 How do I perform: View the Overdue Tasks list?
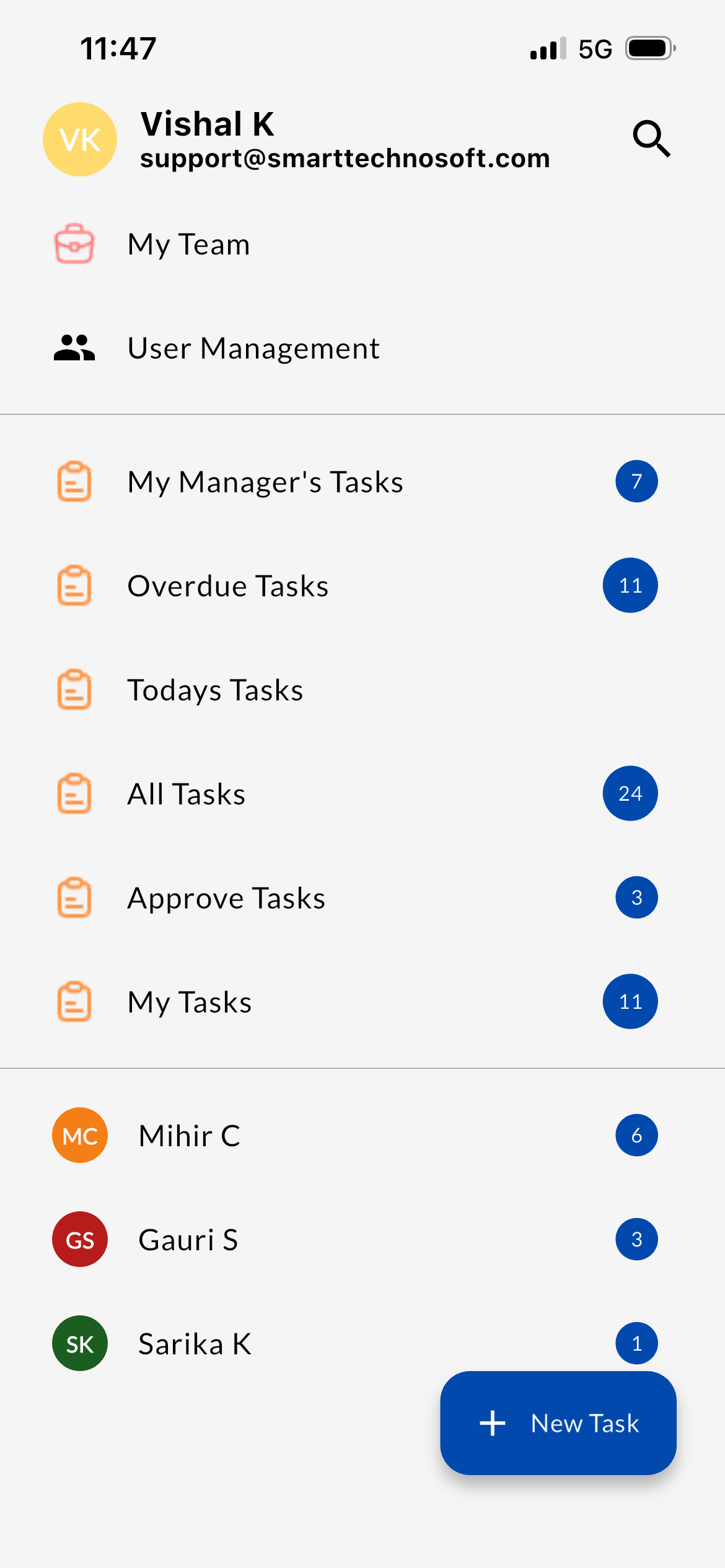pyautogui.click(x=228, y=586)
